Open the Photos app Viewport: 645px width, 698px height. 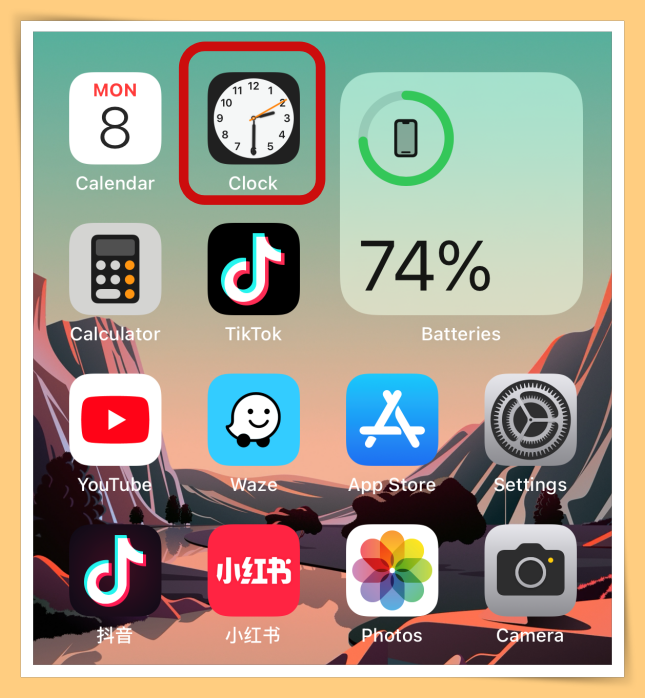coord(392,571)
